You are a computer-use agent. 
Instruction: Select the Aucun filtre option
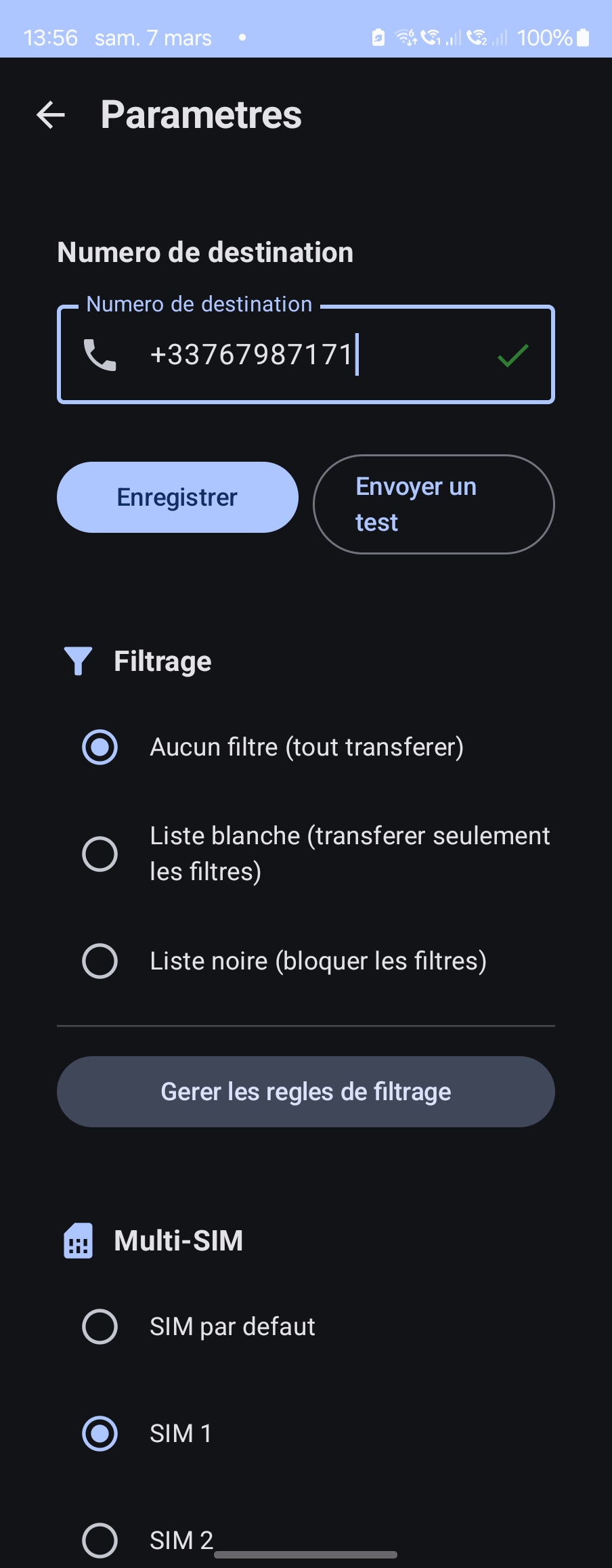[x=100, y=747]
